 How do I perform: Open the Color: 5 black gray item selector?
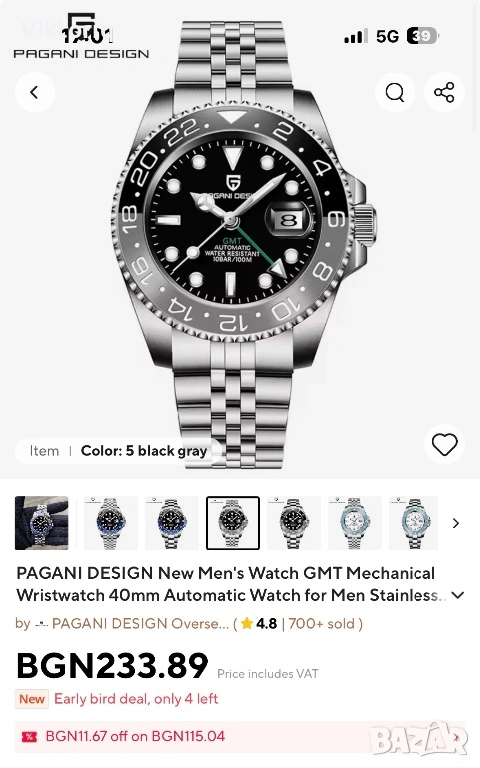[x=118, y=451]
